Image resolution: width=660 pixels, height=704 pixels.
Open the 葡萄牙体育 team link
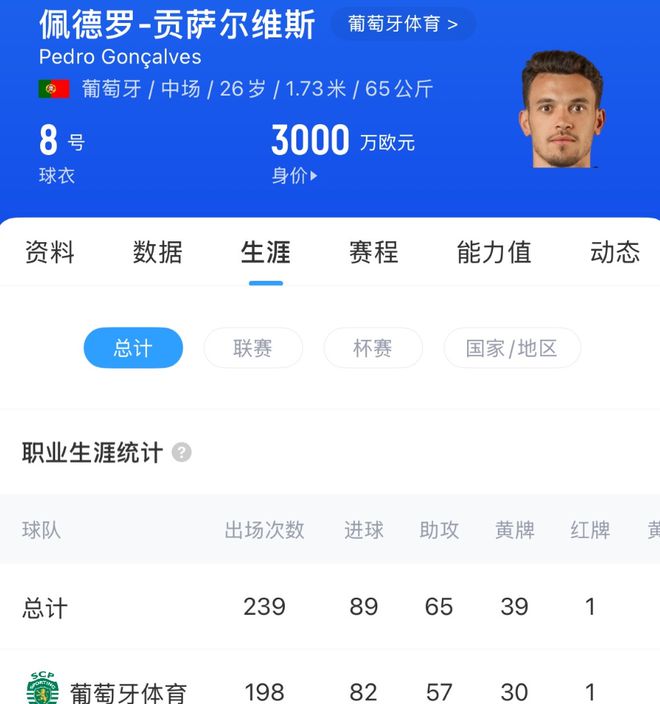(403, 24)
